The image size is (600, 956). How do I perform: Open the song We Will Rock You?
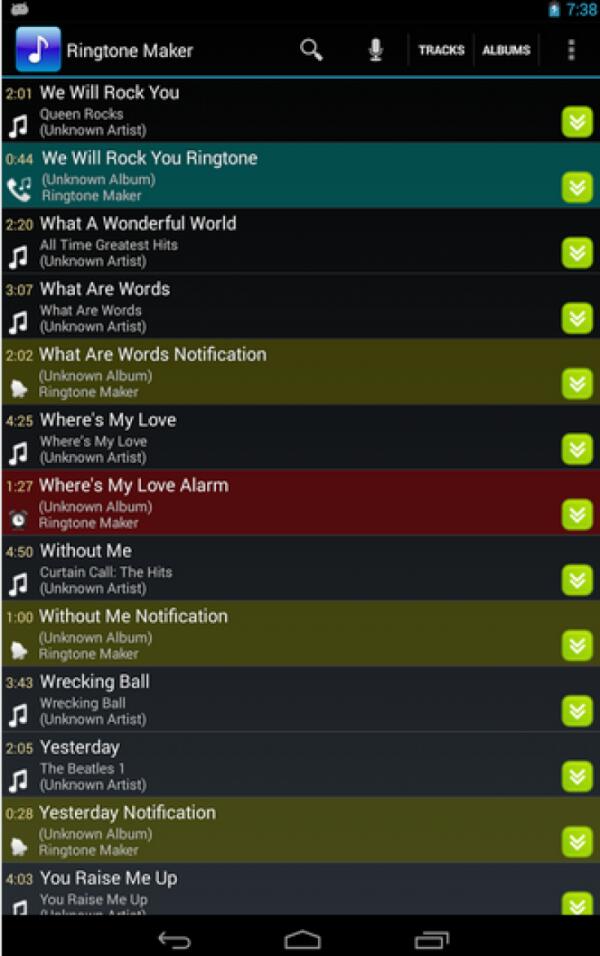(x=250, y=110)
